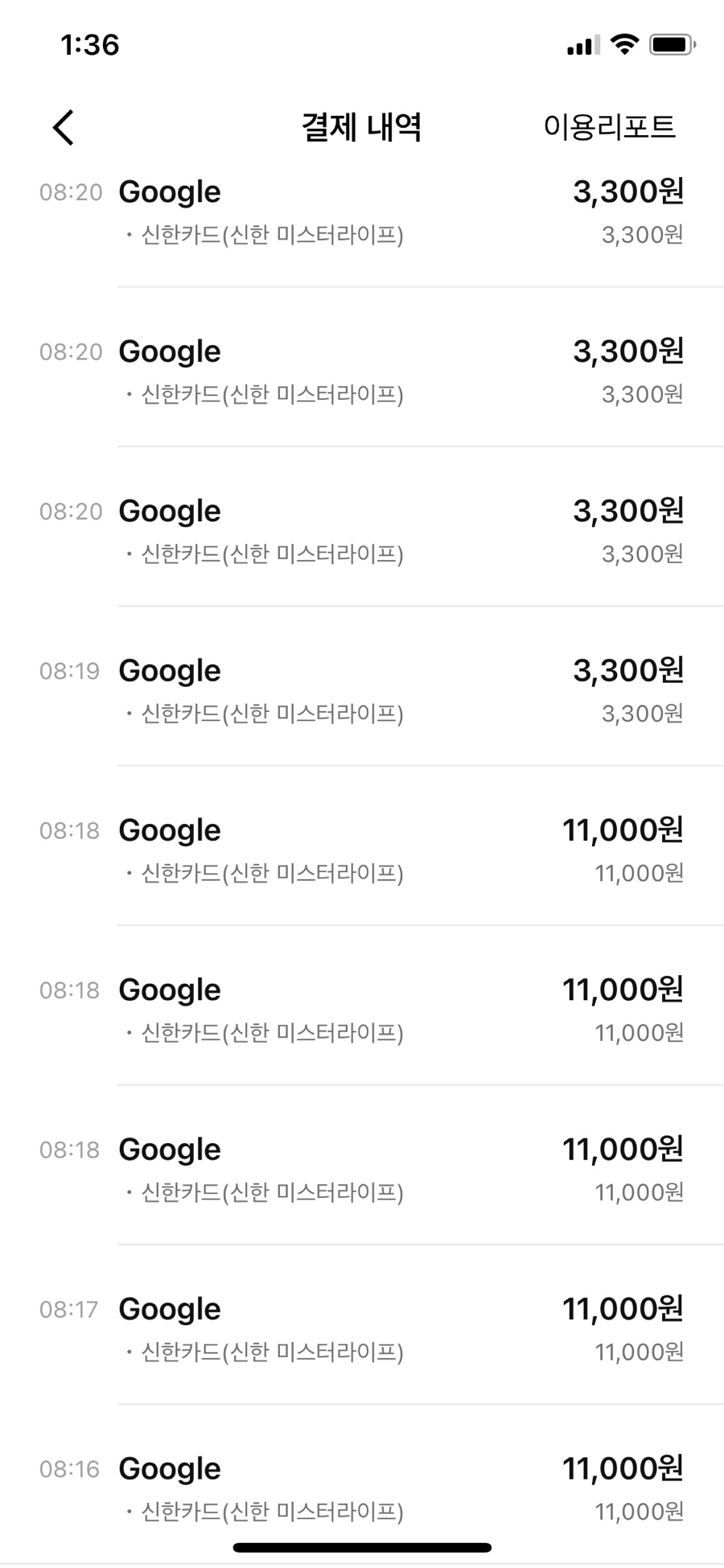Tap the back chevron arrow
Screen dimensions: 724x1568
pyautogui.click(x=63, y=127)
